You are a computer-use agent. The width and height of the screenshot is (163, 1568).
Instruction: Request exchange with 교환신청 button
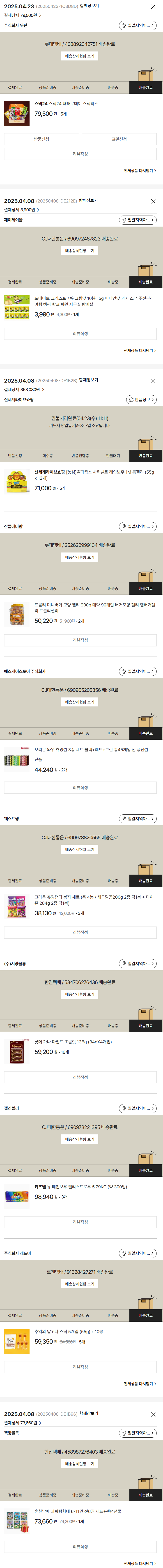click(119, 139)
